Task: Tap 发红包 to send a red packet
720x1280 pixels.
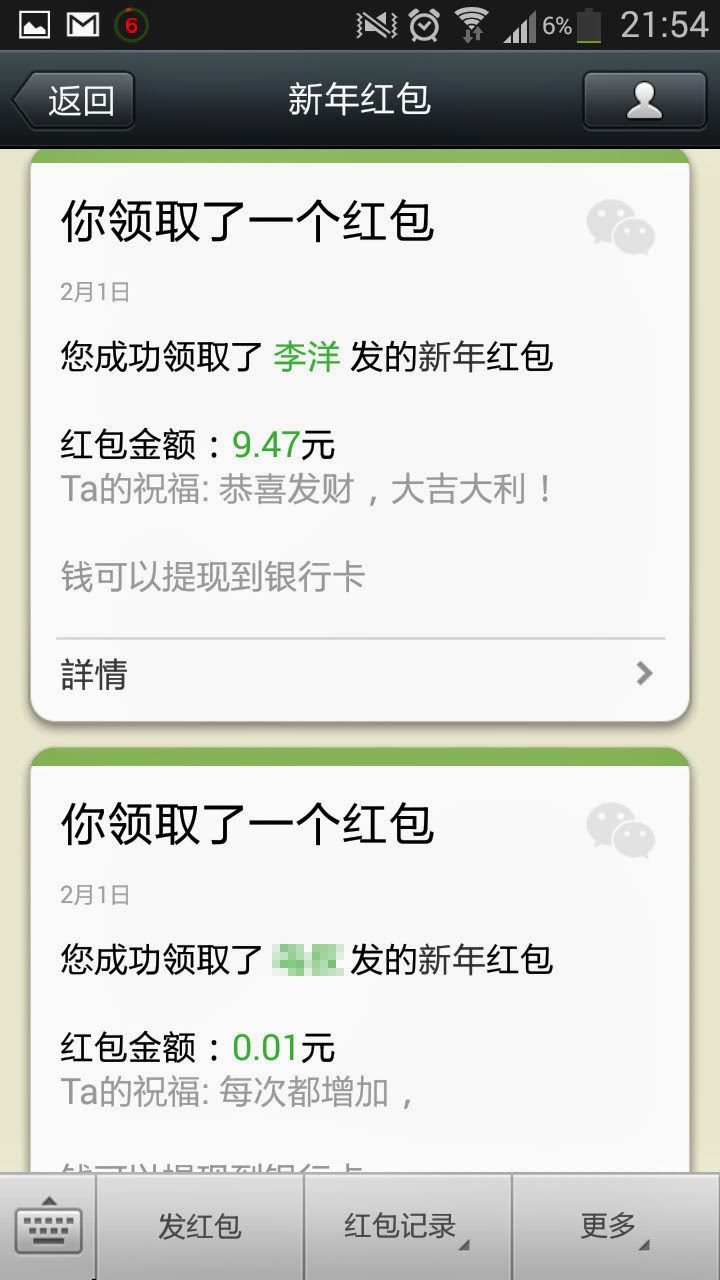Action: (200, 1227)
